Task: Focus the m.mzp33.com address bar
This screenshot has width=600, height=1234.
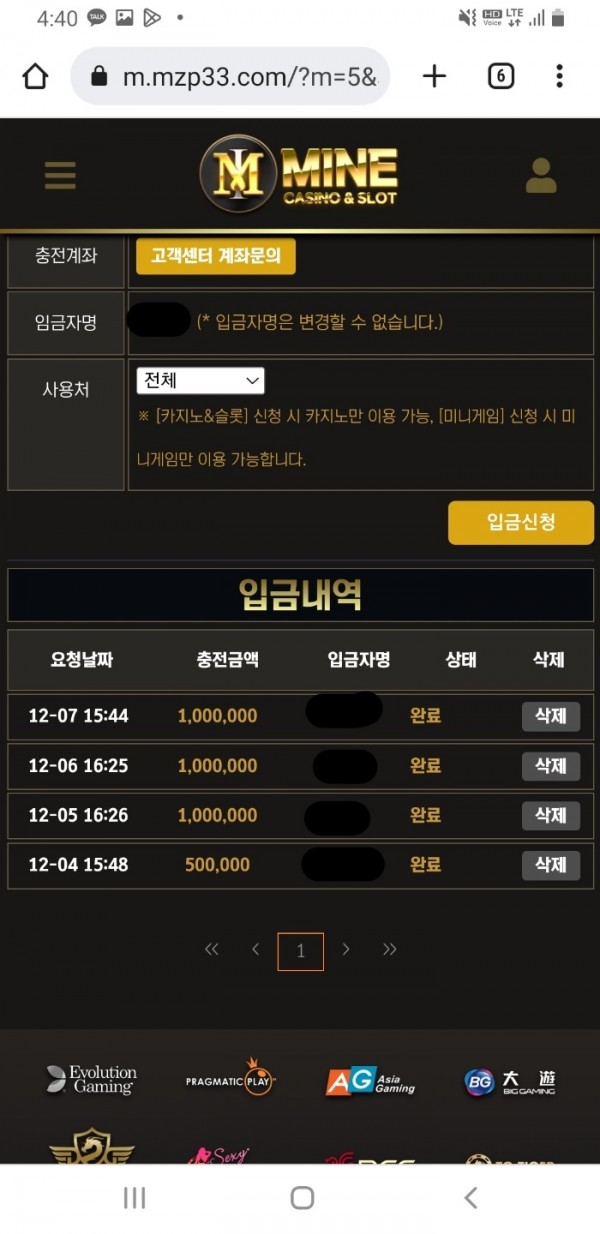Action: [x=240, y=77]
